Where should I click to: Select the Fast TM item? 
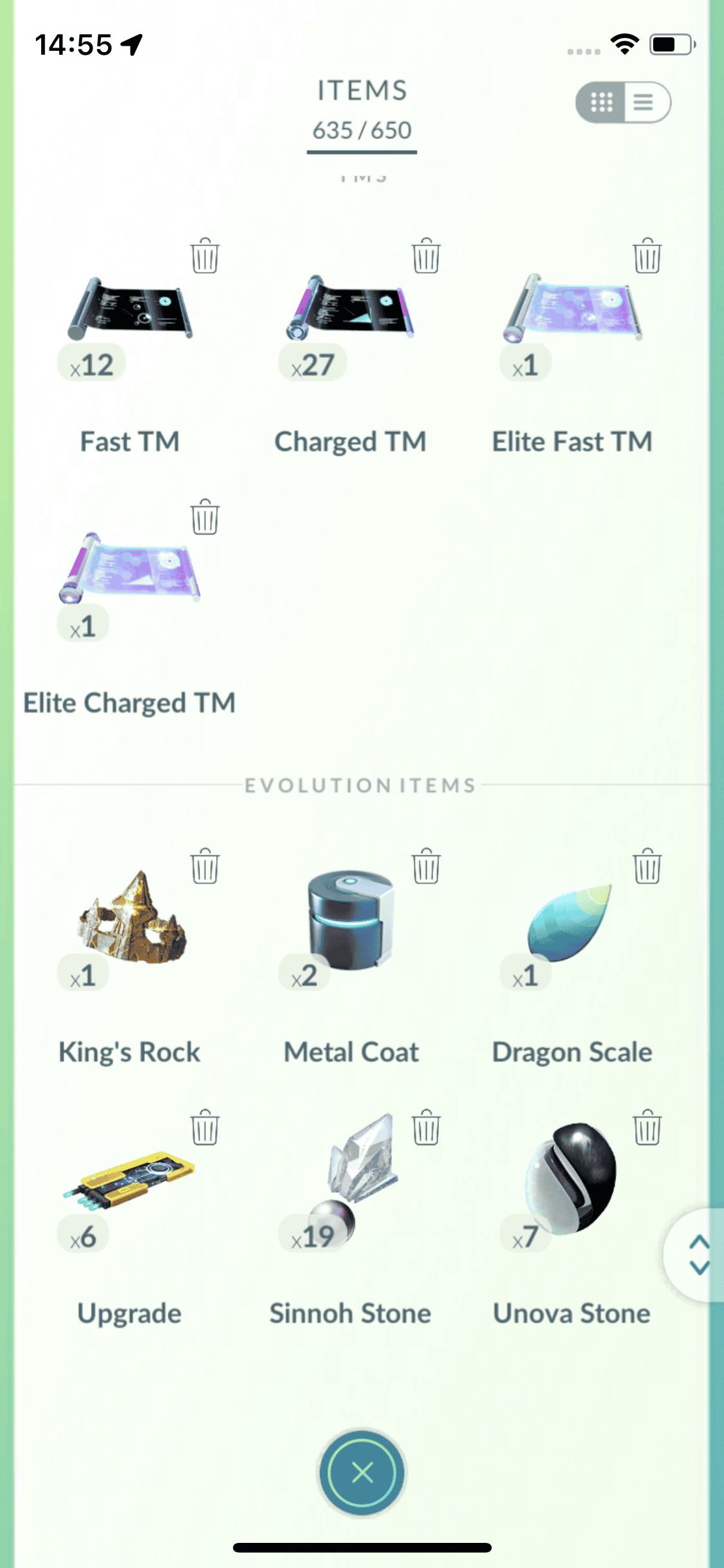point(131,309)
